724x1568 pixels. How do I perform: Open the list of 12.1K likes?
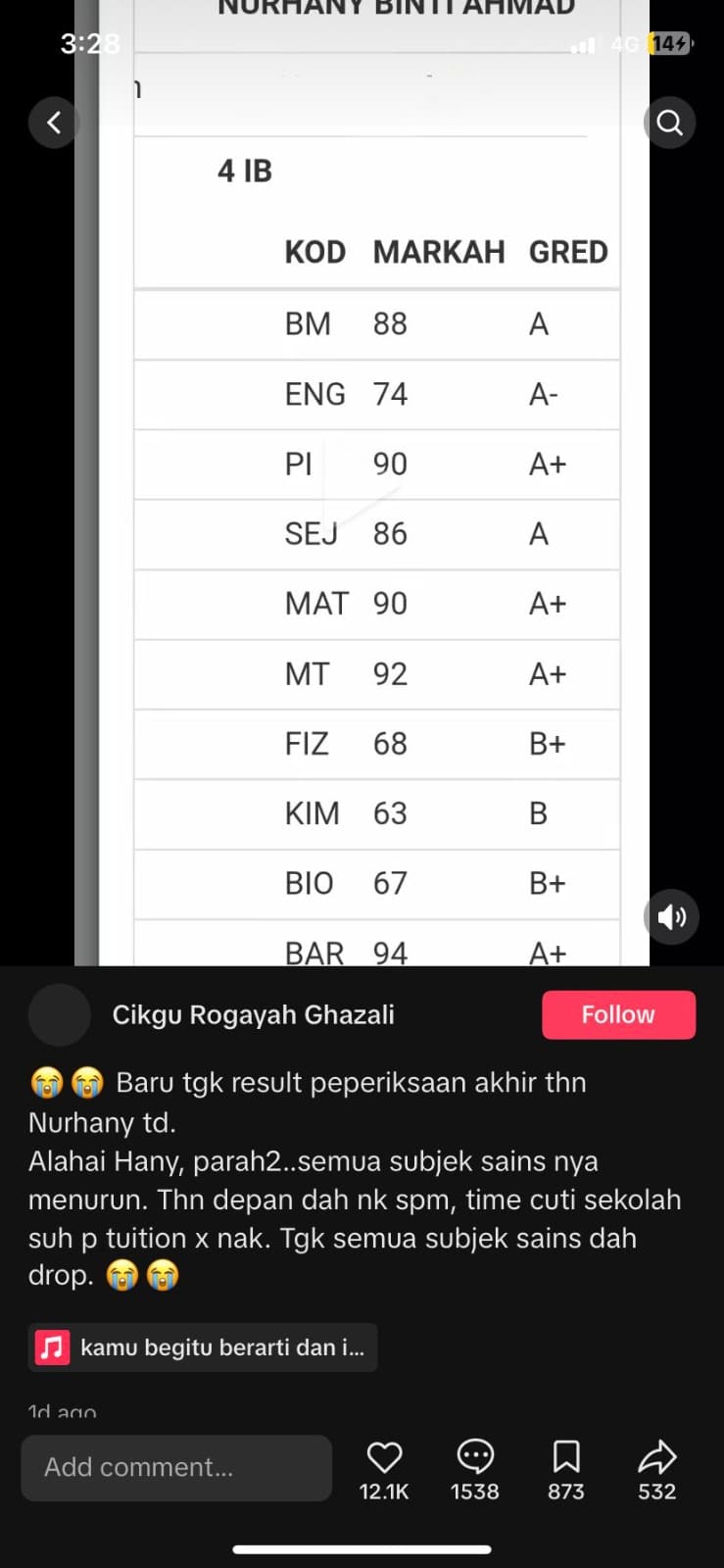coord(384,1492)
